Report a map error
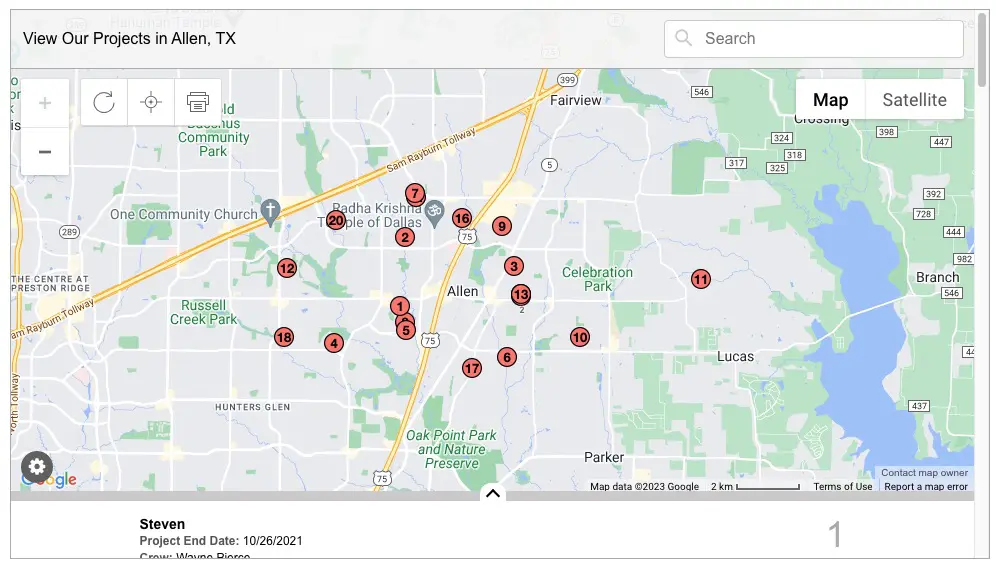 926,487
